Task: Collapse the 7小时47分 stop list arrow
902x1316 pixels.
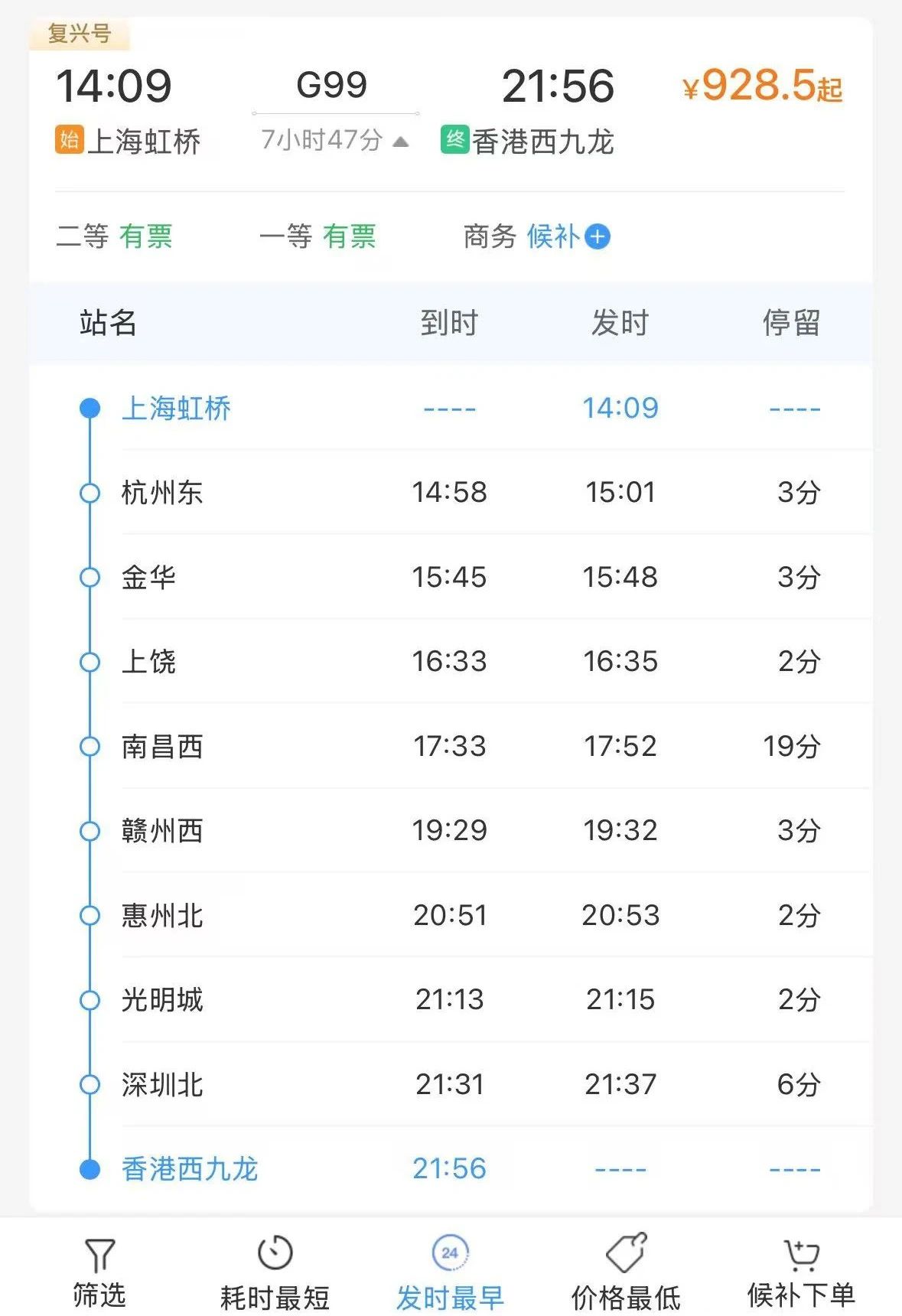Action: pyautogui.click(x=400, y=142)
